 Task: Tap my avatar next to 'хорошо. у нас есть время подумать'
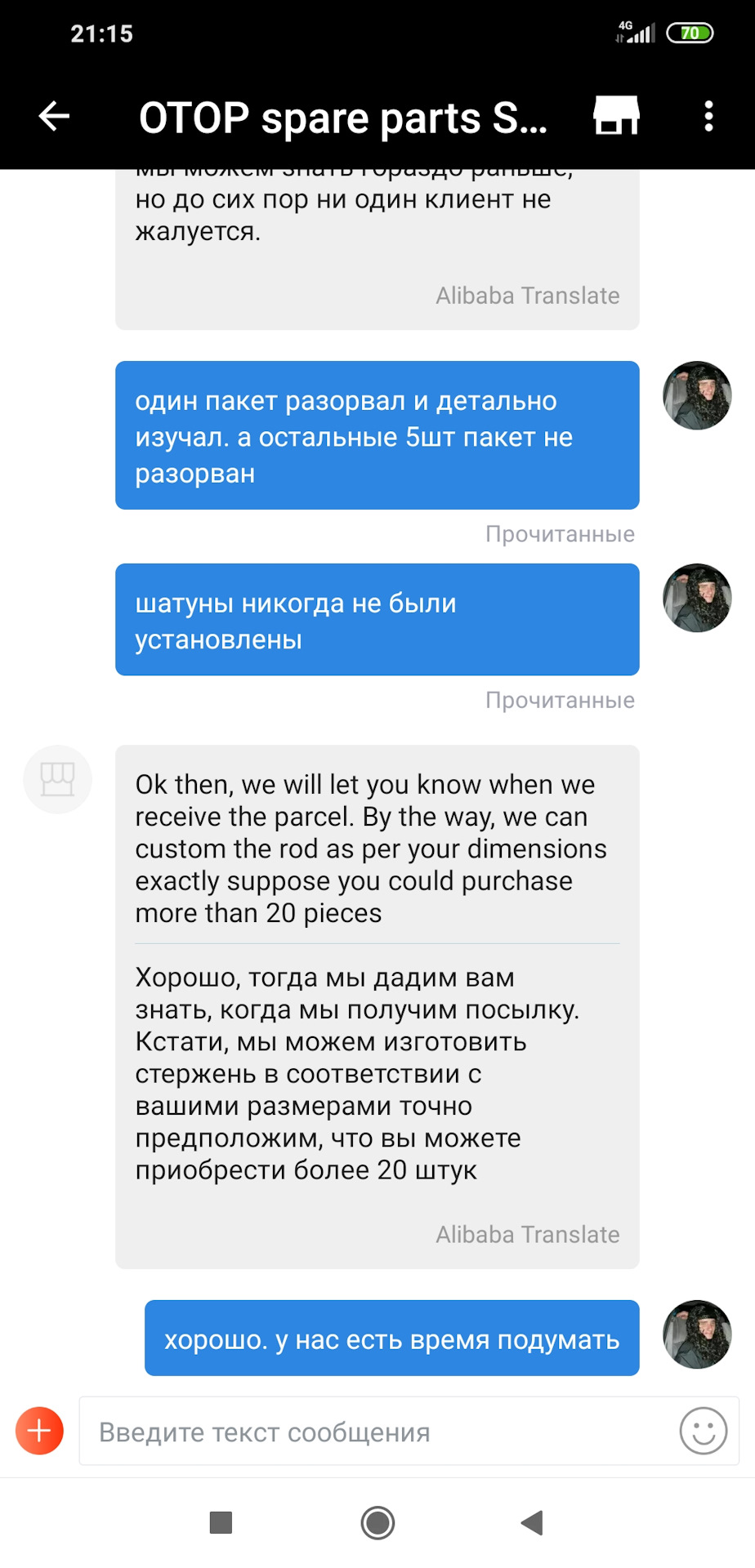coord(696,1334)
